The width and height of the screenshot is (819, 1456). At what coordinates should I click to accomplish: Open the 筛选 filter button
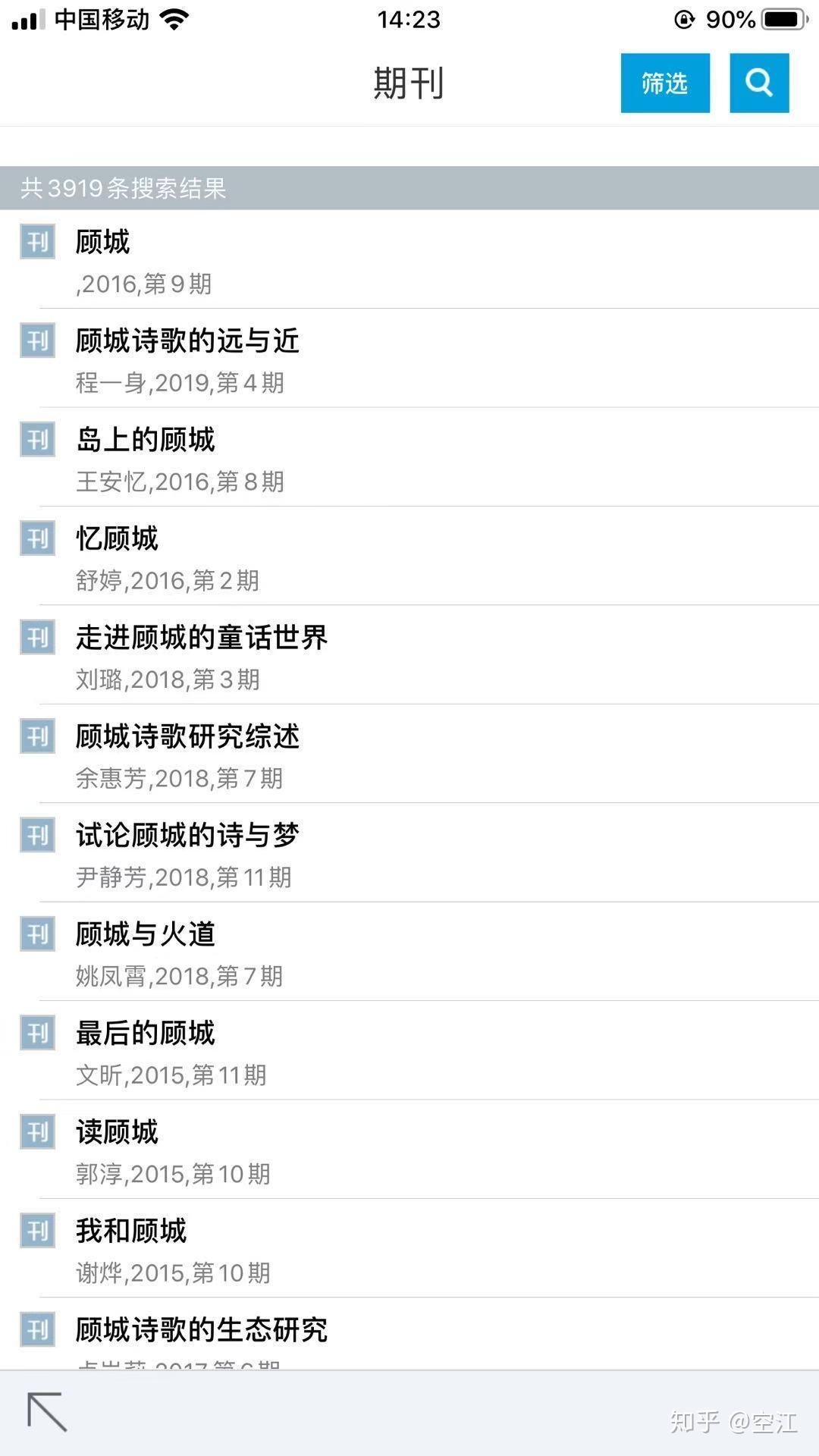pyautogui.click(x=664, y=83)
